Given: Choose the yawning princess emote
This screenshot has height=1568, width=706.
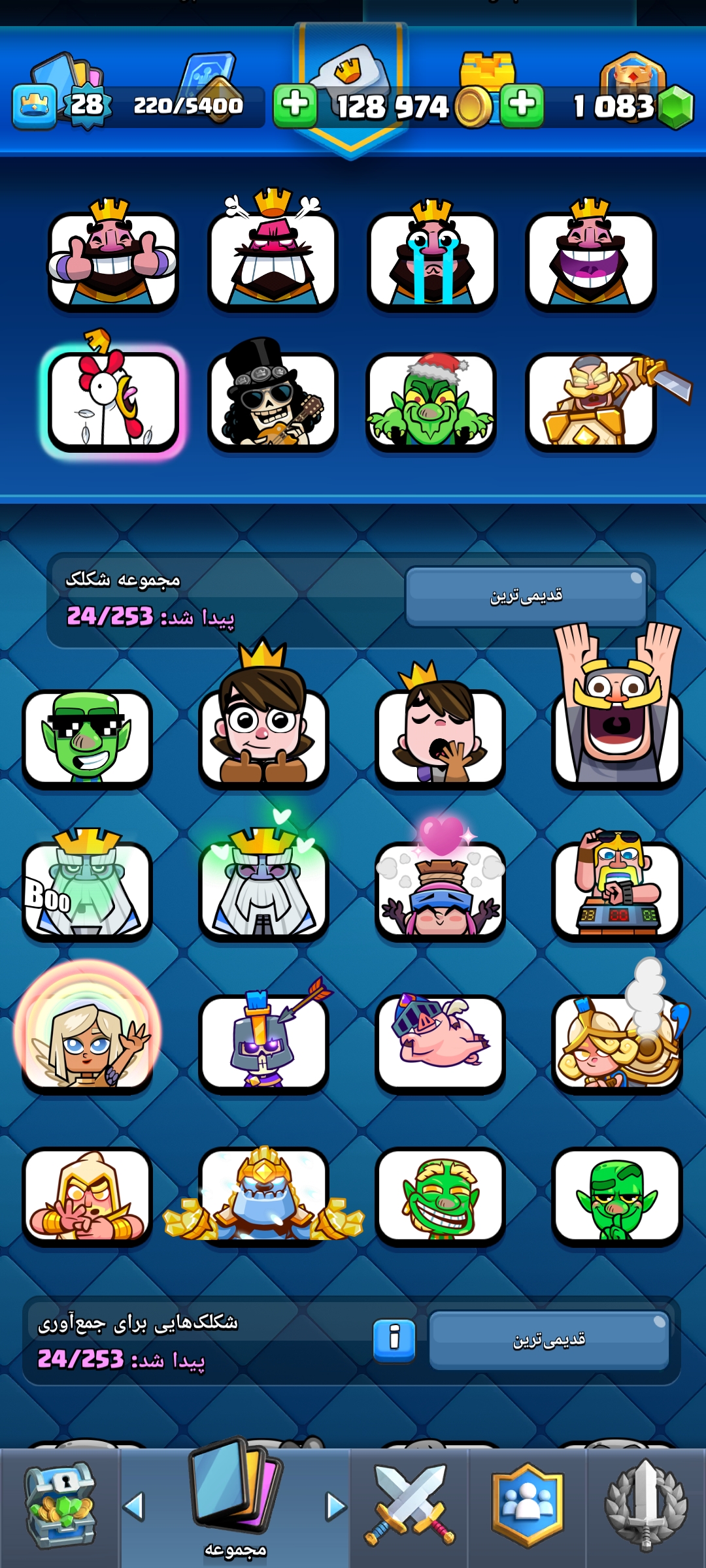Looking at the screenshot, I should tap(440, 738).
